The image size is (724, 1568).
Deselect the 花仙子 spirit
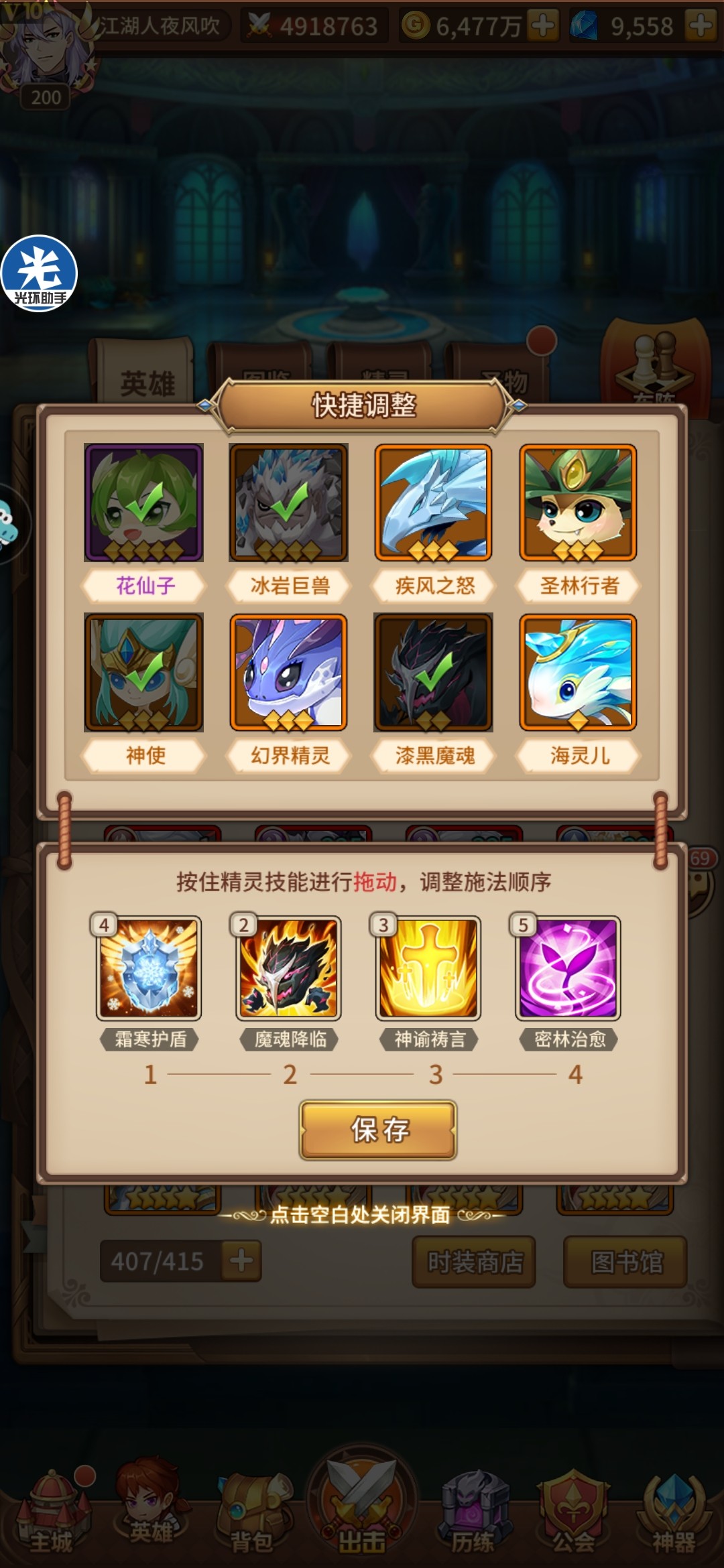(143, 503)
